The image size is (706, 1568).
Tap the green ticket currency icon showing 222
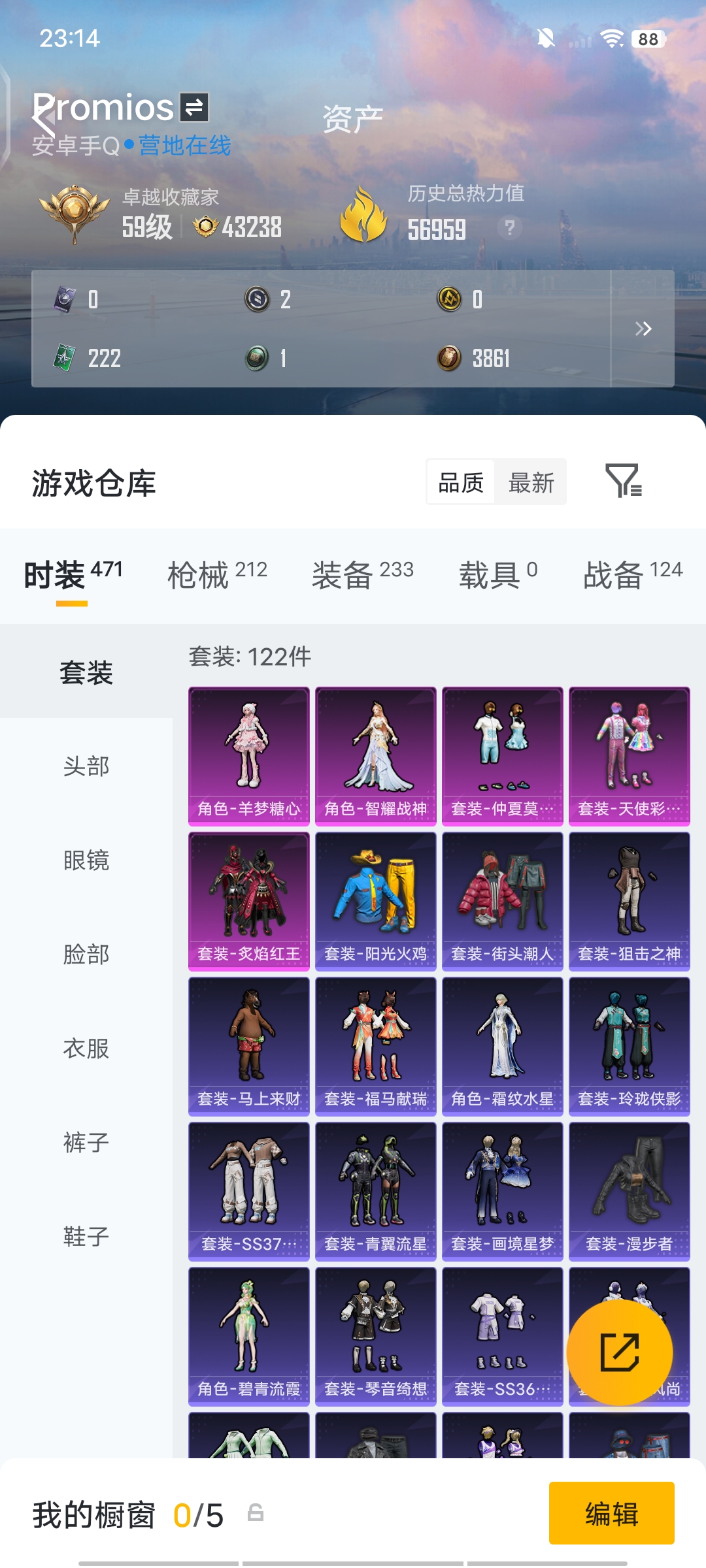63,358
